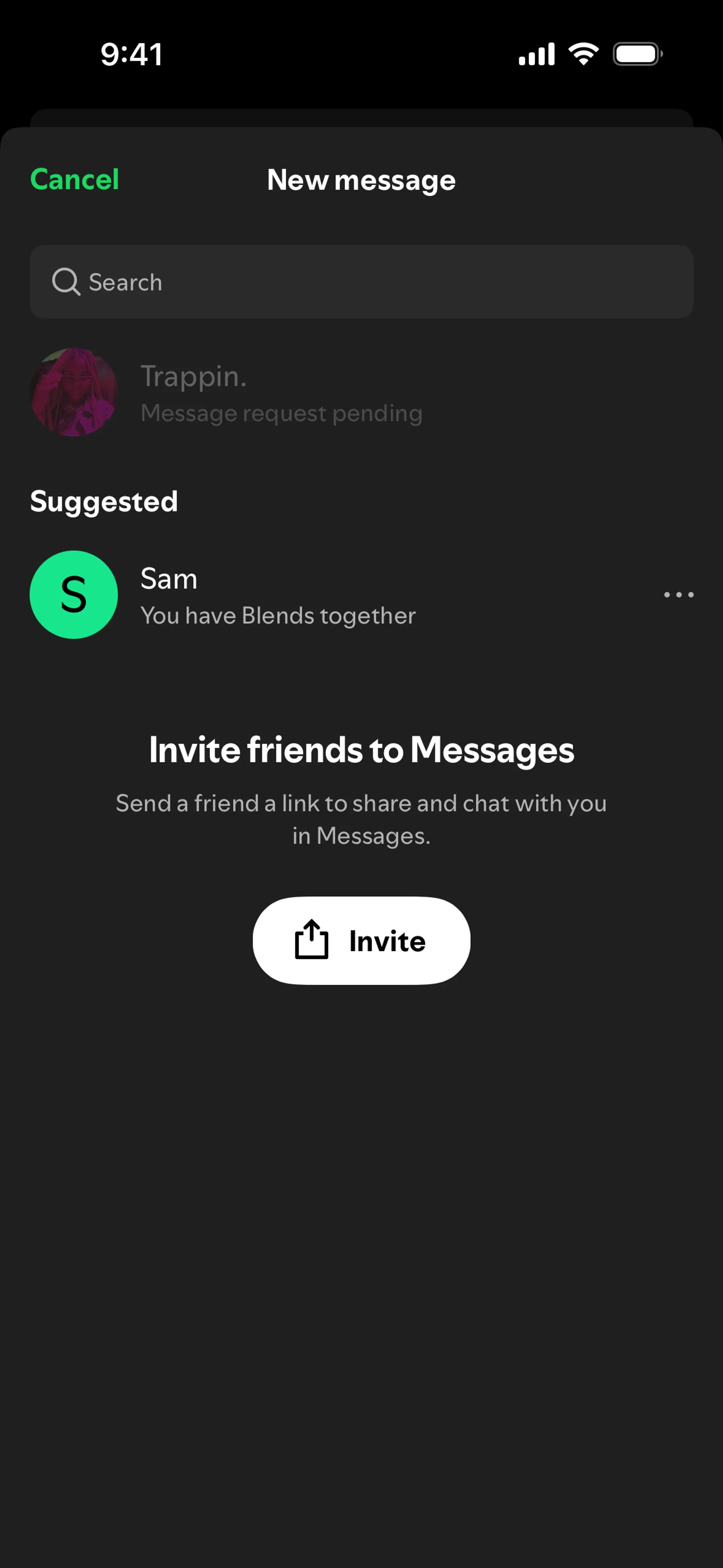Tap the Search field
This screenshot has width=723, height=1568.
click(x=361, y=282)
